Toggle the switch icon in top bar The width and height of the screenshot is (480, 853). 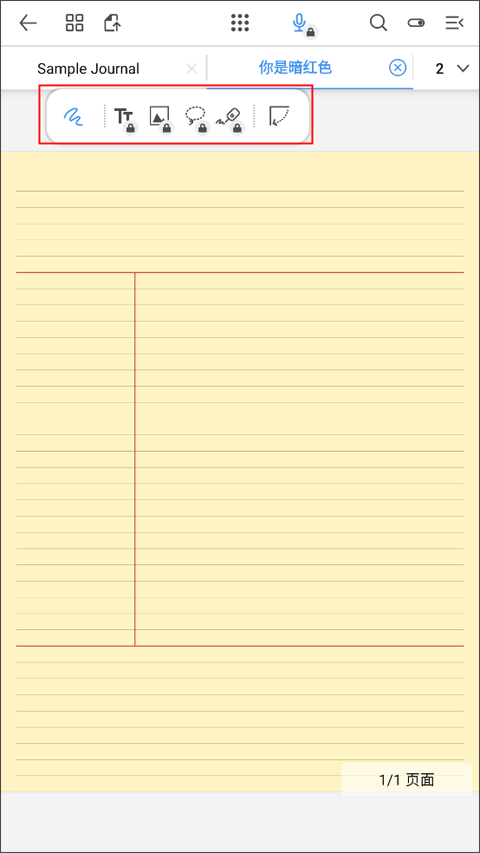(416, 23)
